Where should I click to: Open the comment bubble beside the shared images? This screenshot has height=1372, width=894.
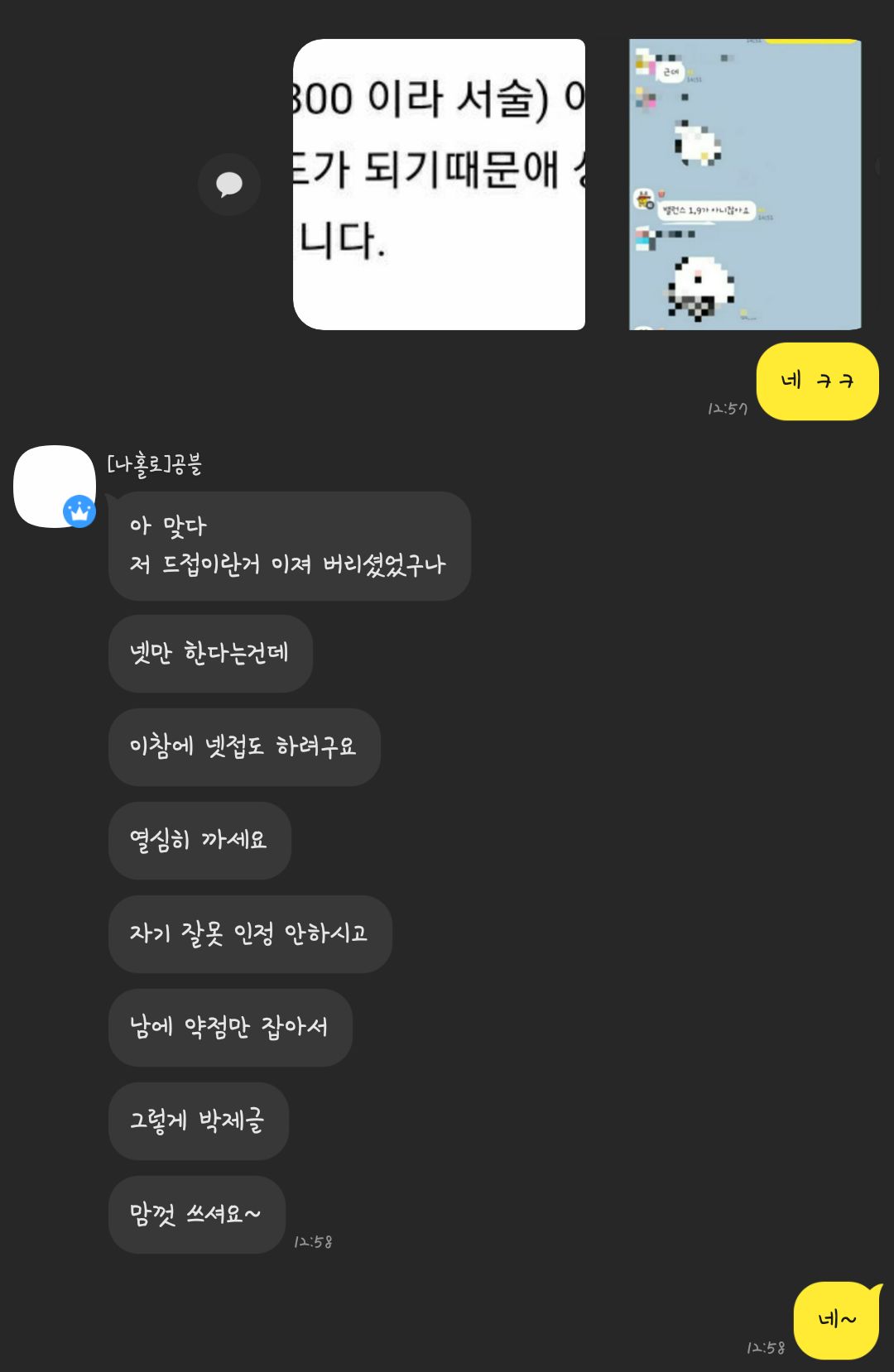pos(229,185)
